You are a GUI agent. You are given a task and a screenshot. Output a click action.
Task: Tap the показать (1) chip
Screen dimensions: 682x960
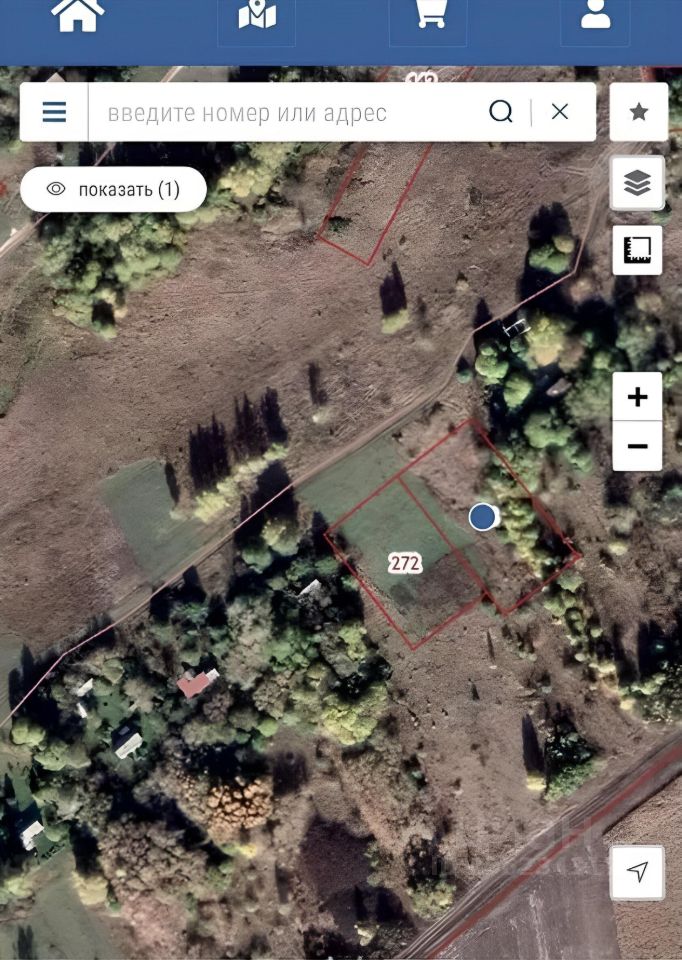113,189
